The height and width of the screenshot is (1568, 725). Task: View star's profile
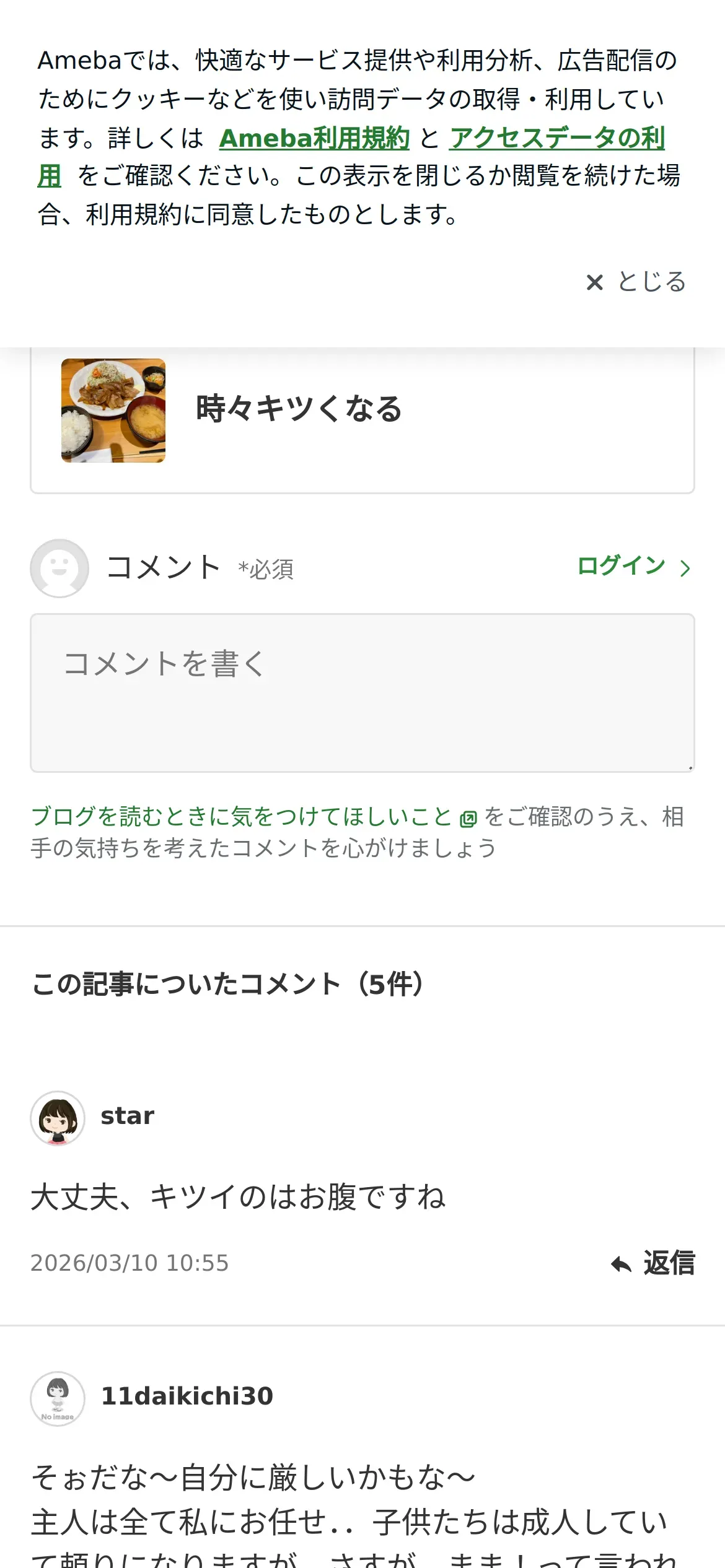click(x=126, y=1117)
